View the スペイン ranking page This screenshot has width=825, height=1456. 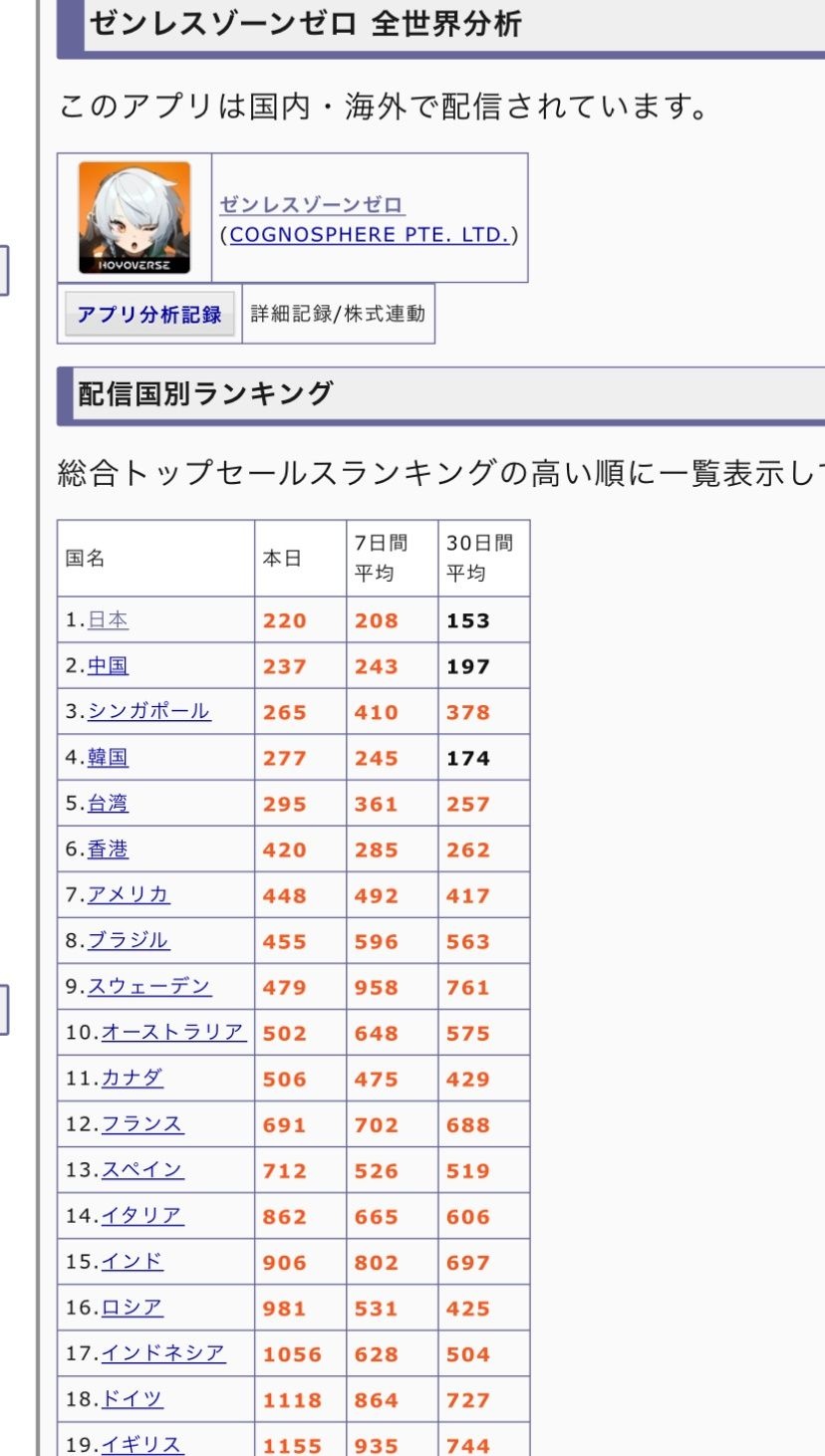[142, 1170]
